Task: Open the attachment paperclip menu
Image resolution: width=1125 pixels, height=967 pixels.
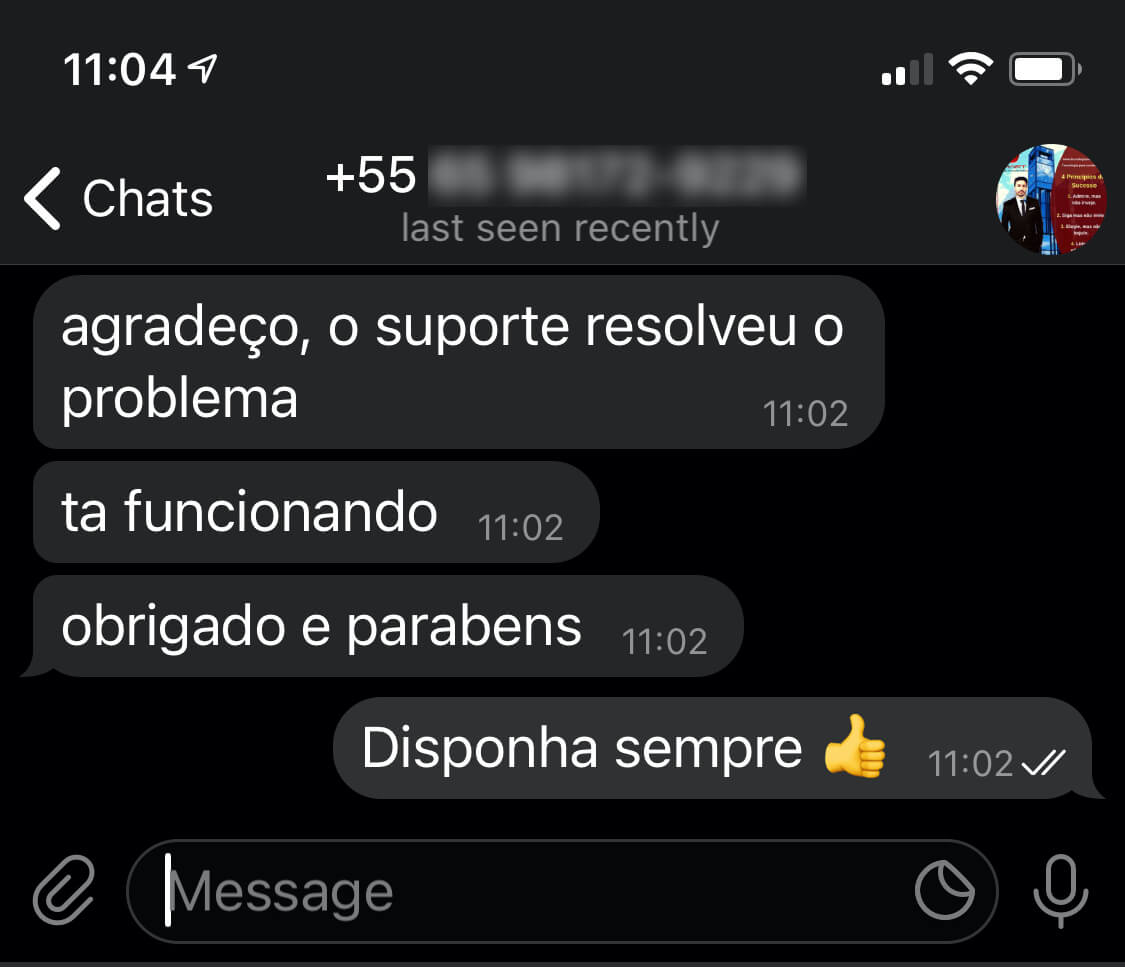Action: 64,890
